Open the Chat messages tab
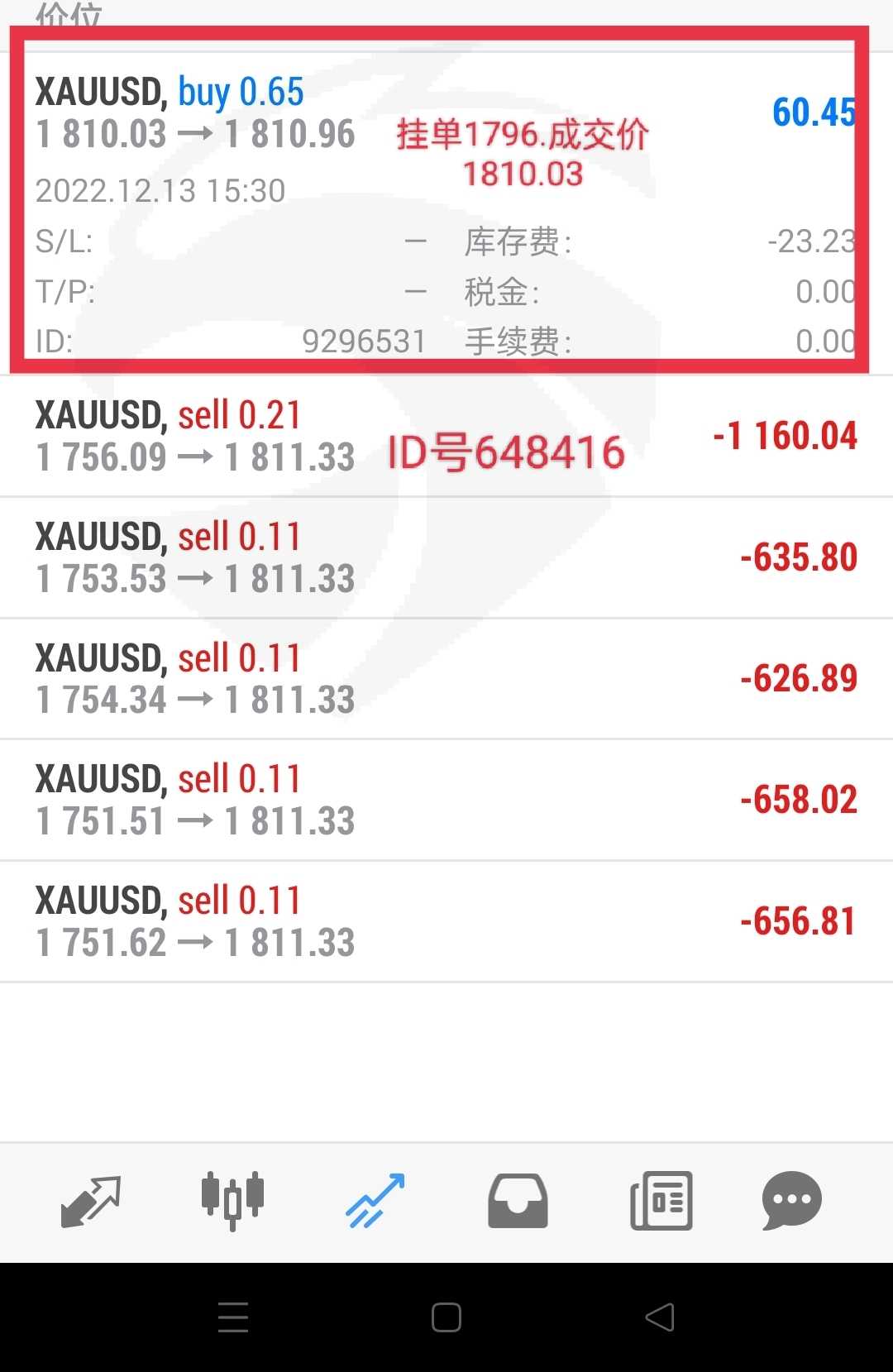The height and width of the screenshot is (1372, 893). tap(791, 1201)
